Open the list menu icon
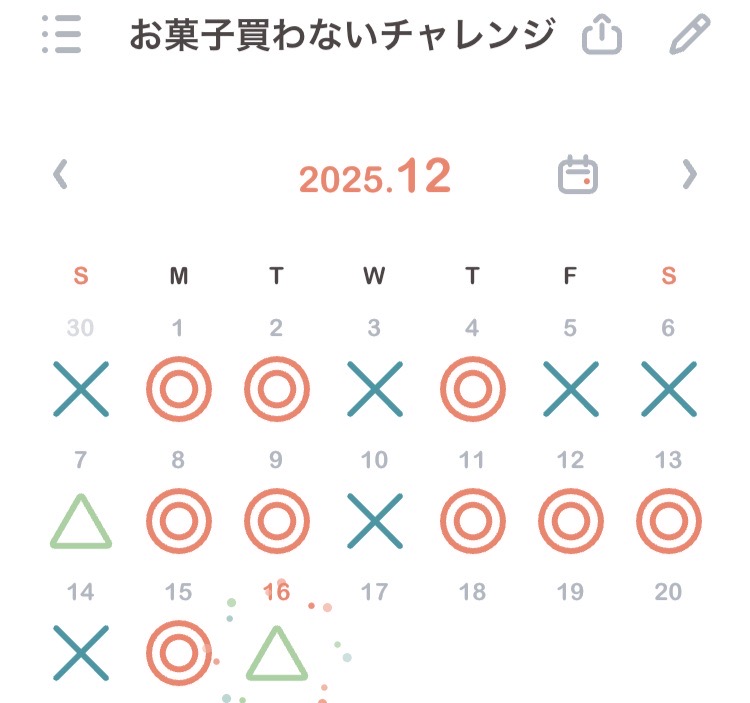Screen dimensions: 750x703 tap(62, 36)
